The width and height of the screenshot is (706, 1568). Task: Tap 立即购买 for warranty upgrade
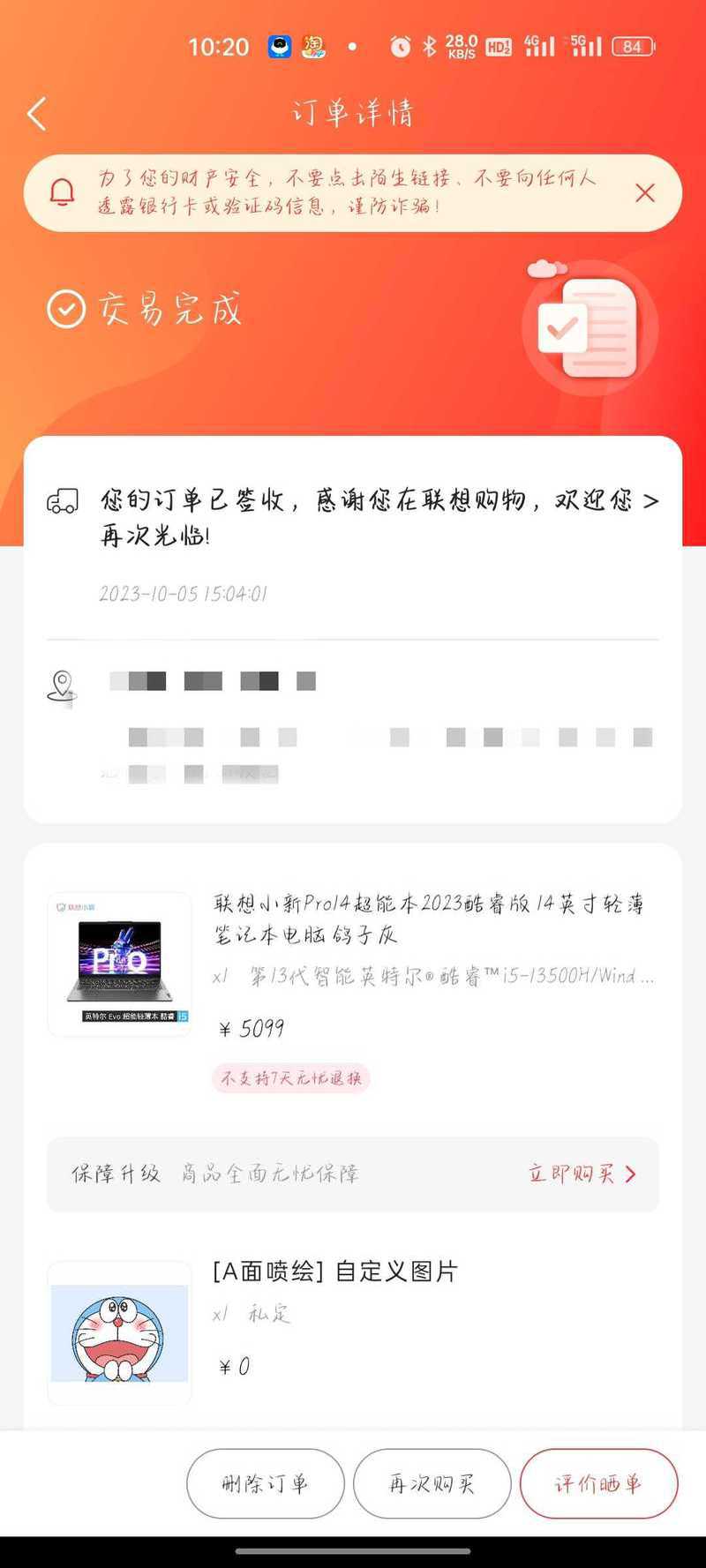(x=582, y=1174)
